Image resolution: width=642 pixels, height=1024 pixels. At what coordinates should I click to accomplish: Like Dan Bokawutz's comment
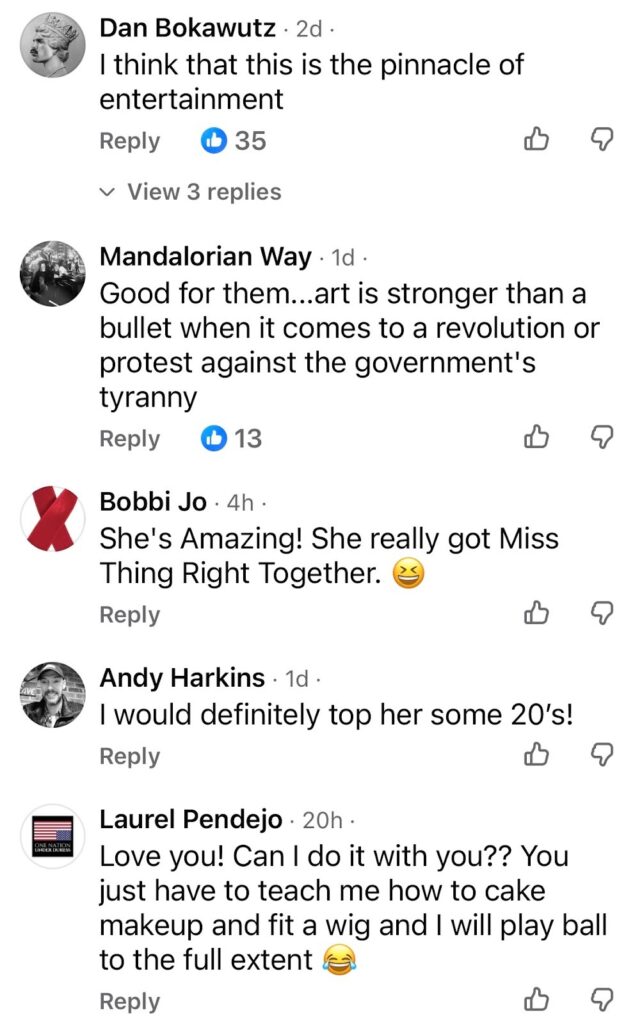pyautogui.click(x=538, y=141)
